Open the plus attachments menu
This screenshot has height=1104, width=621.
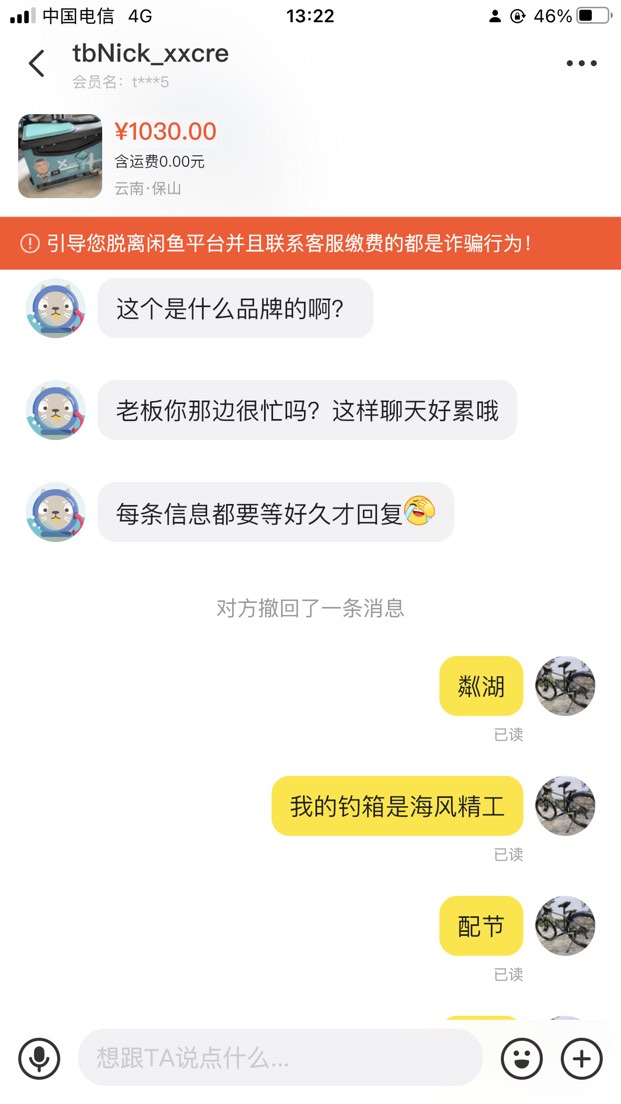pos(582,1058)
